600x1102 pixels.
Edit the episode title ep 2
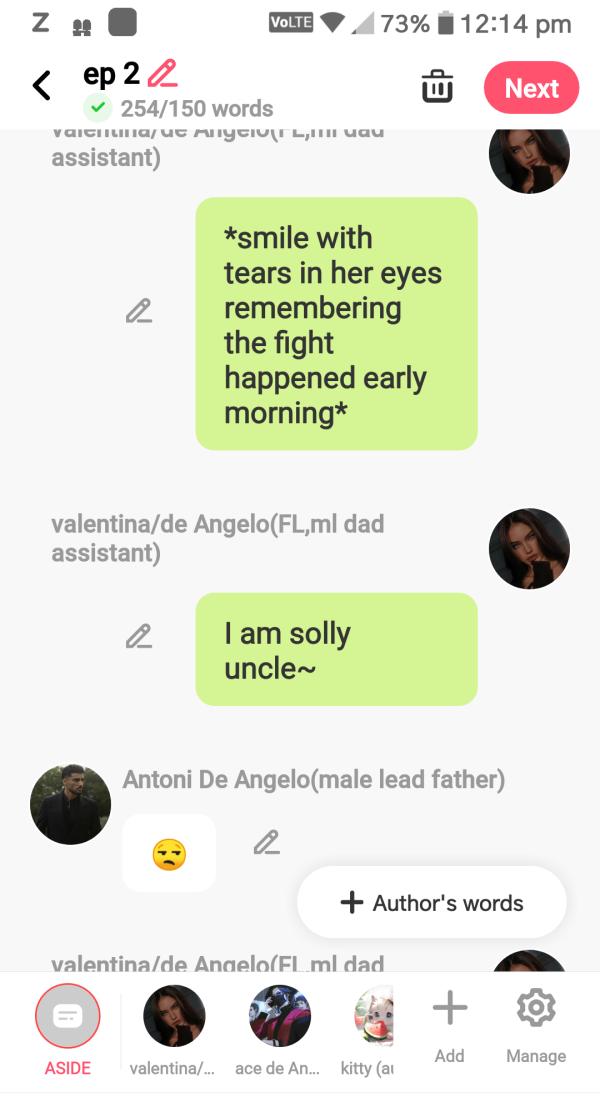coord(162,73)
